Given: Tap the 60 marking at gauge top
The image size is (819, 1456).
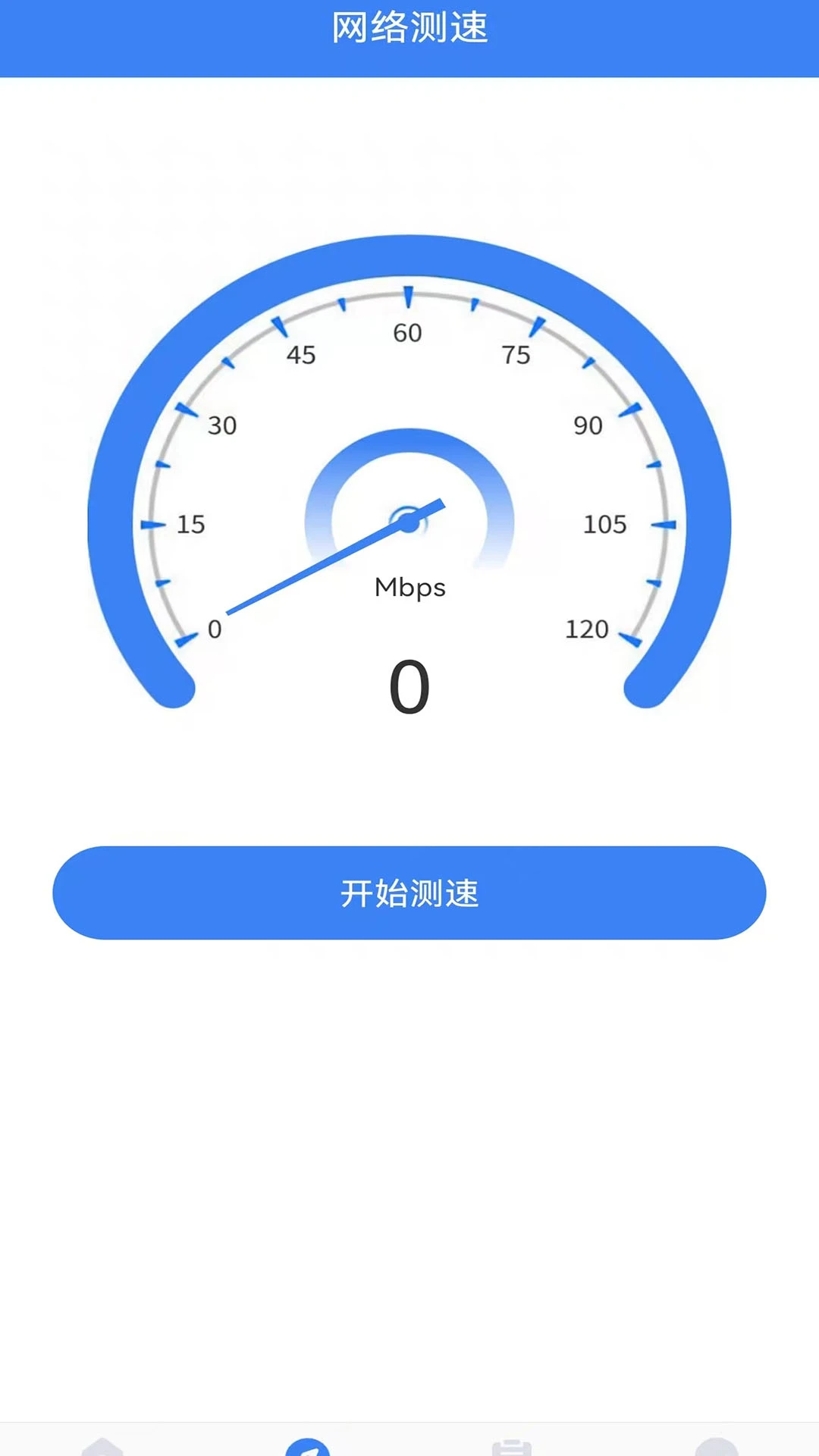Looking at the screenshot, I should pos(407,332).
